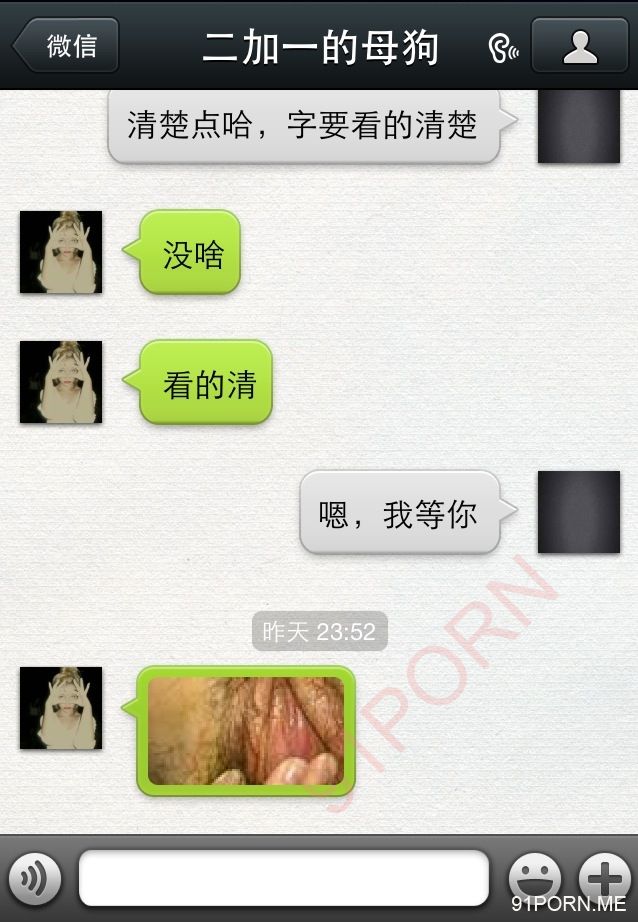Open the chat contact profile icon

tap(579, 46)
